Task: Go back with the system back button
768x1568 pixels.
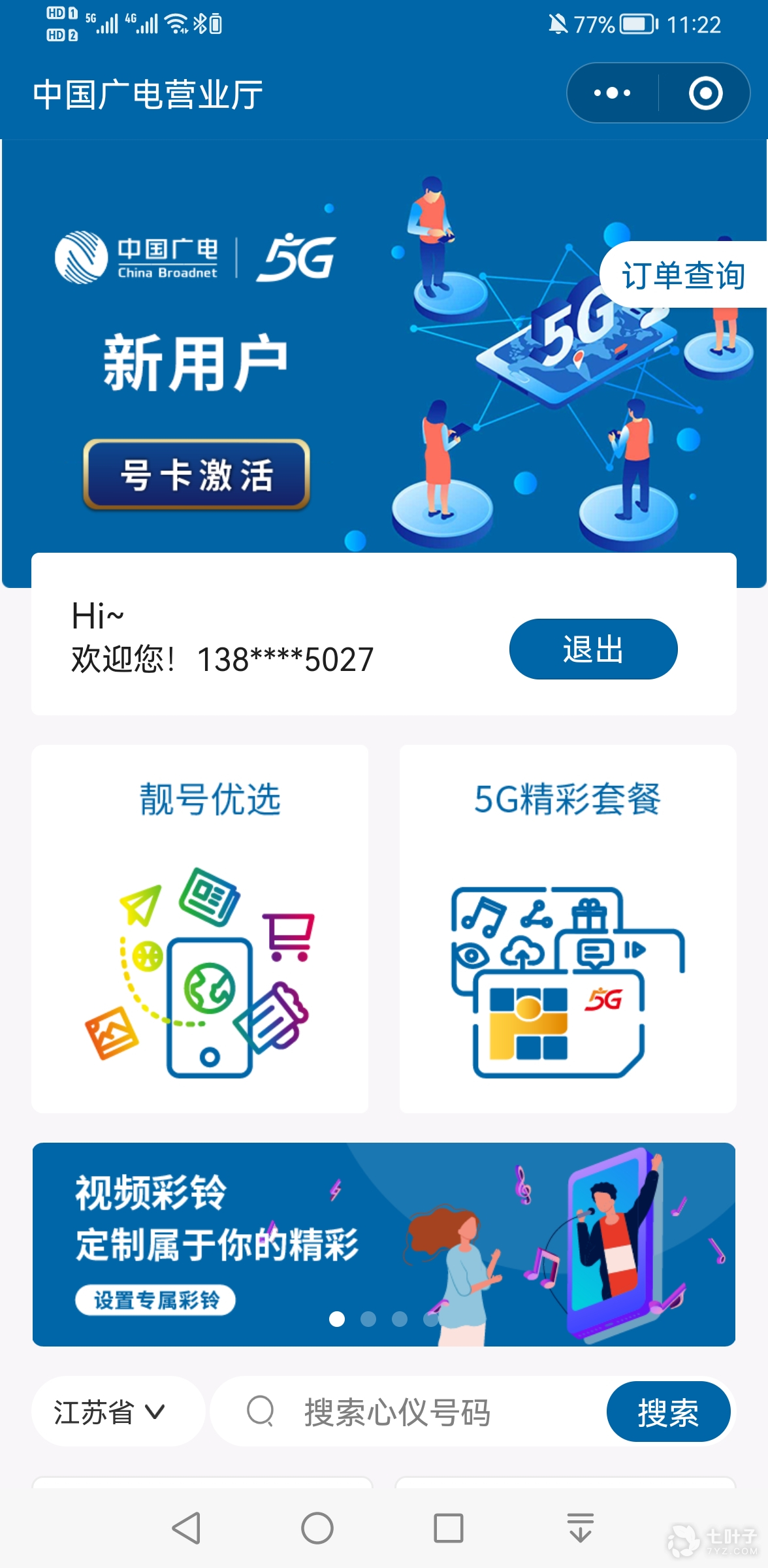Action: tap(186, 1528)
